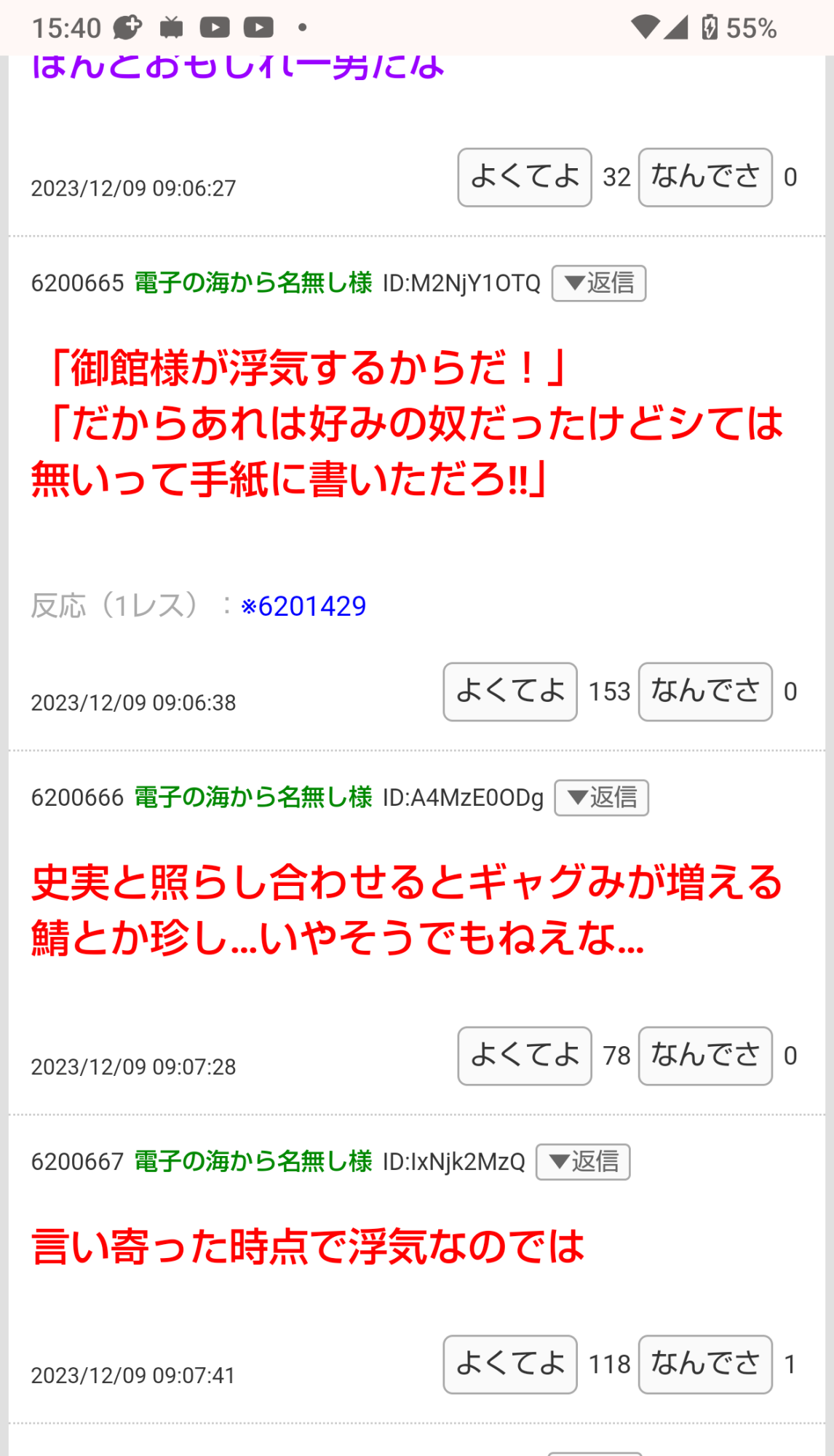Tap なんでさ on comment 6200666
This screenshot has height=1456, width=834.
pyautogui.click(x=704, y=1056)
